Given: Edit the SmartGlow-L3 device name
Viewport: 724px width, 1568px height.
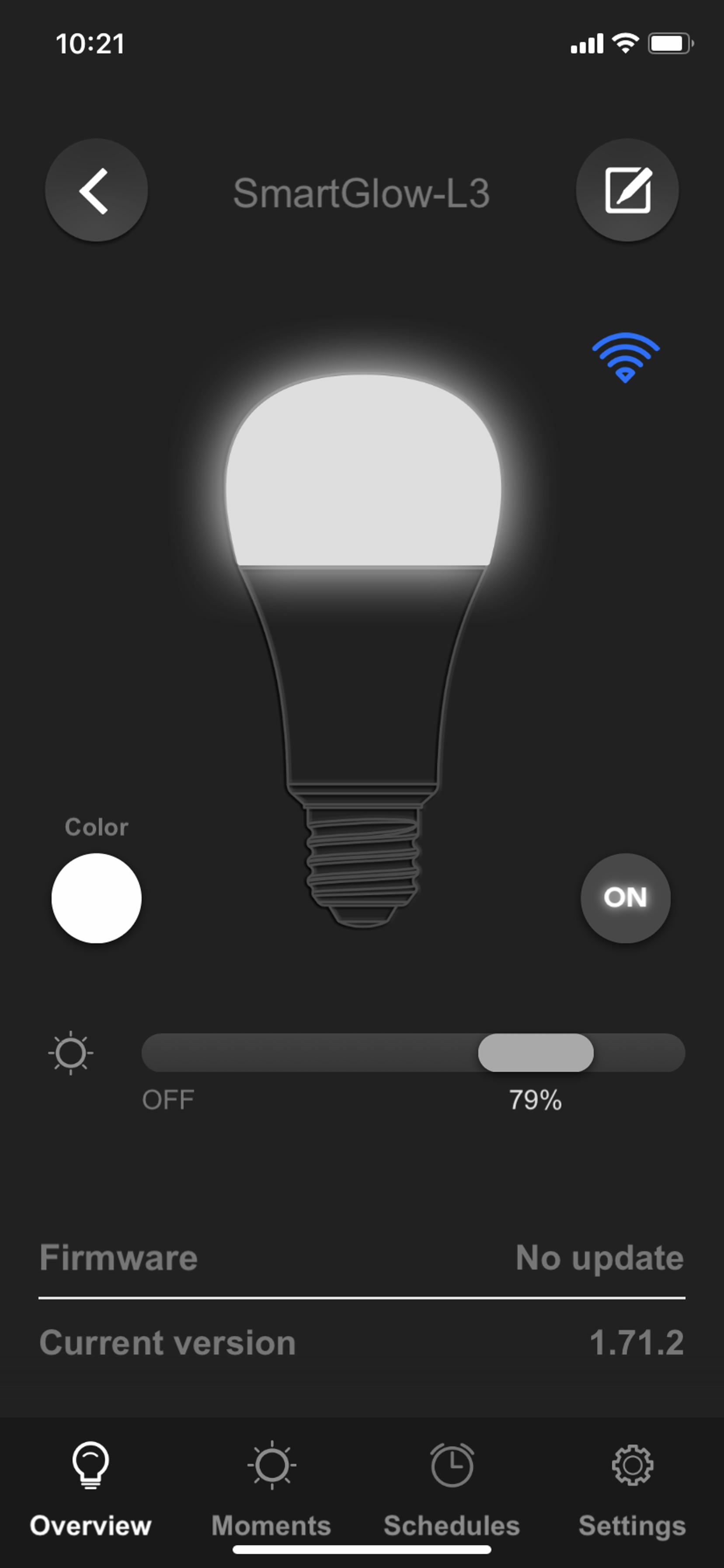Looking at the screenshot, I should (627, 190).
